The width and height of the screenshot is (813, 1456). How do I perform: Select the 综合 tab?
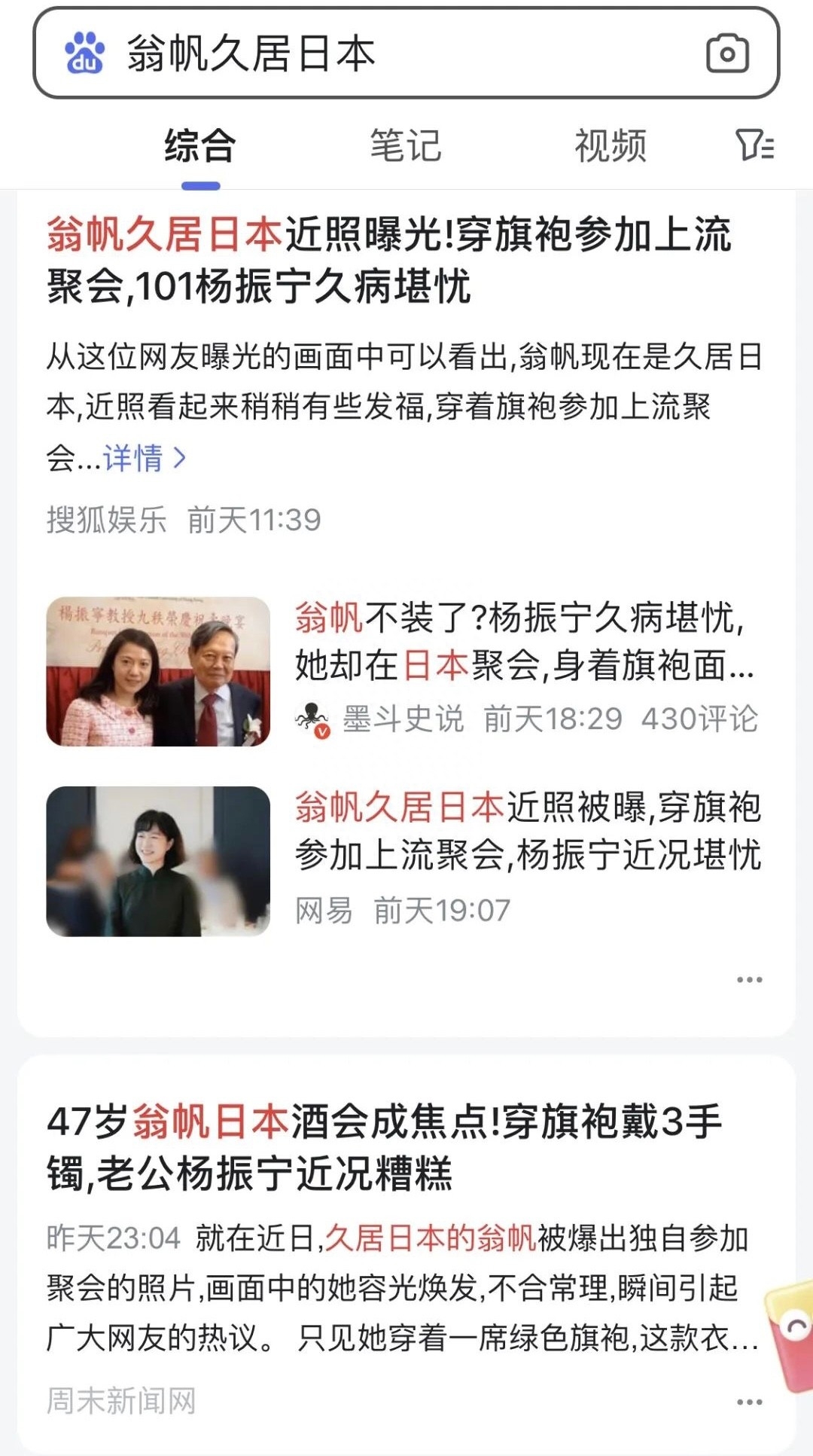(x=200, y=145)
